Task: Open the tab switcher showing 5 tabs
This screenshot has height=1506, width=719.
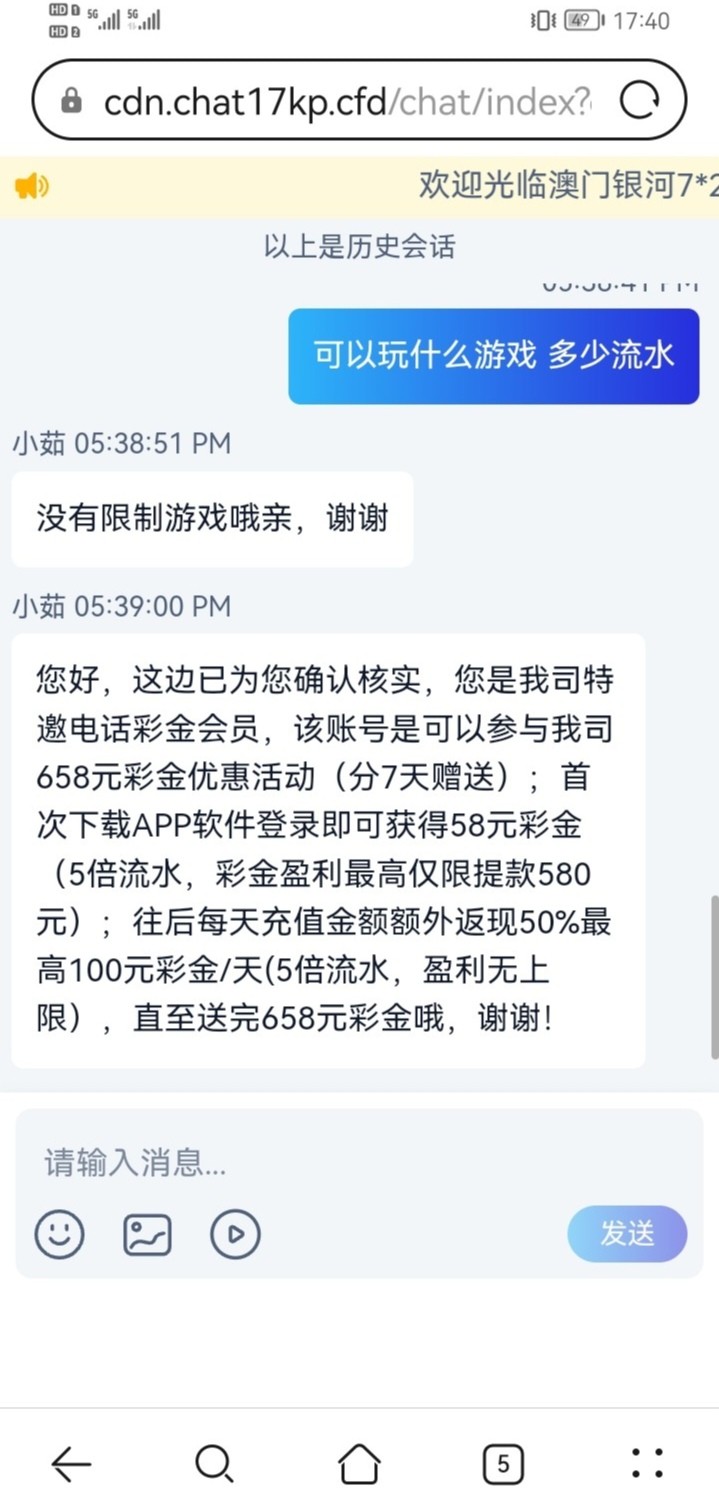Action: [503, 1464]
